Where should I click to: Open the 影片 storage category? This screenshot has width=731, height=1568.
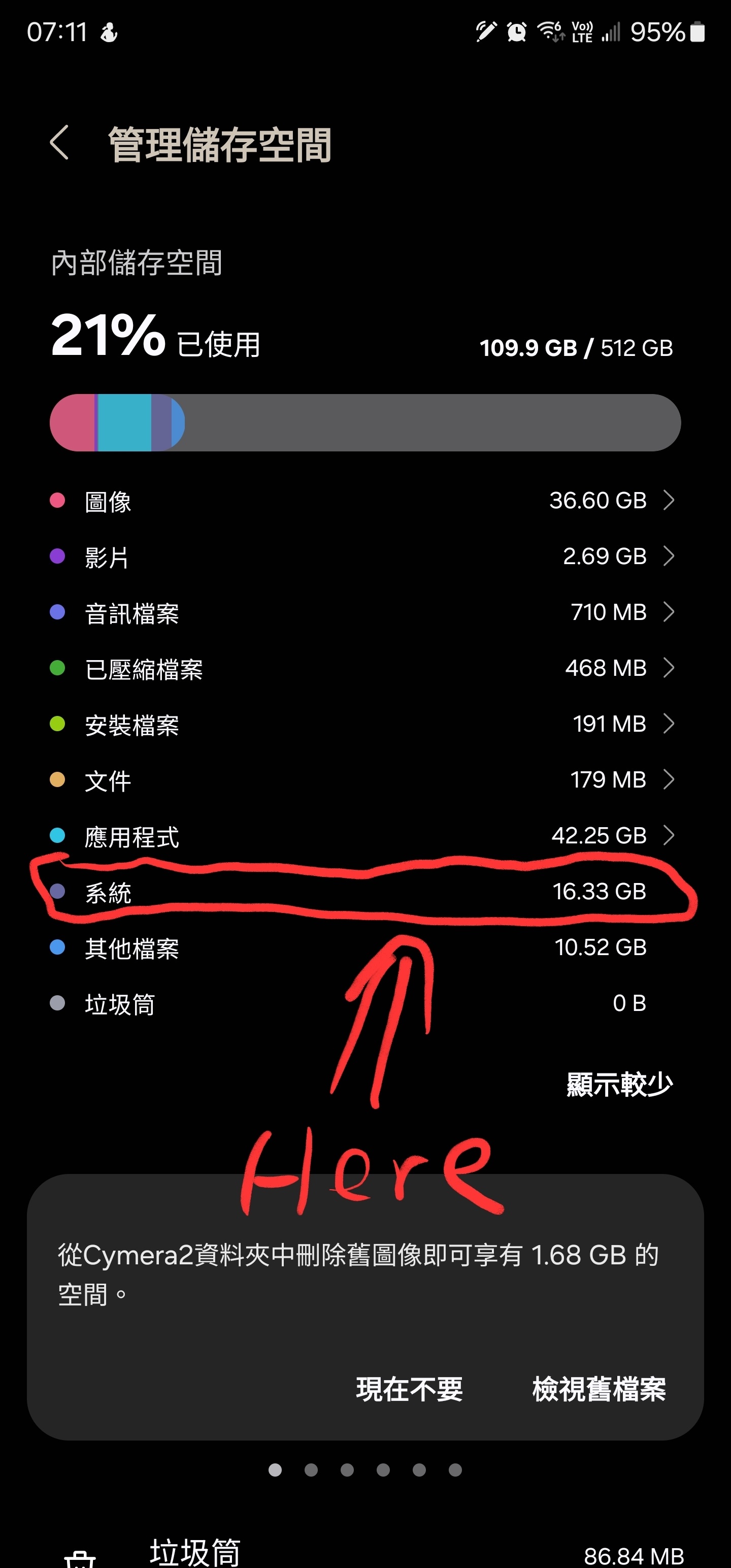tap(364, 557)
